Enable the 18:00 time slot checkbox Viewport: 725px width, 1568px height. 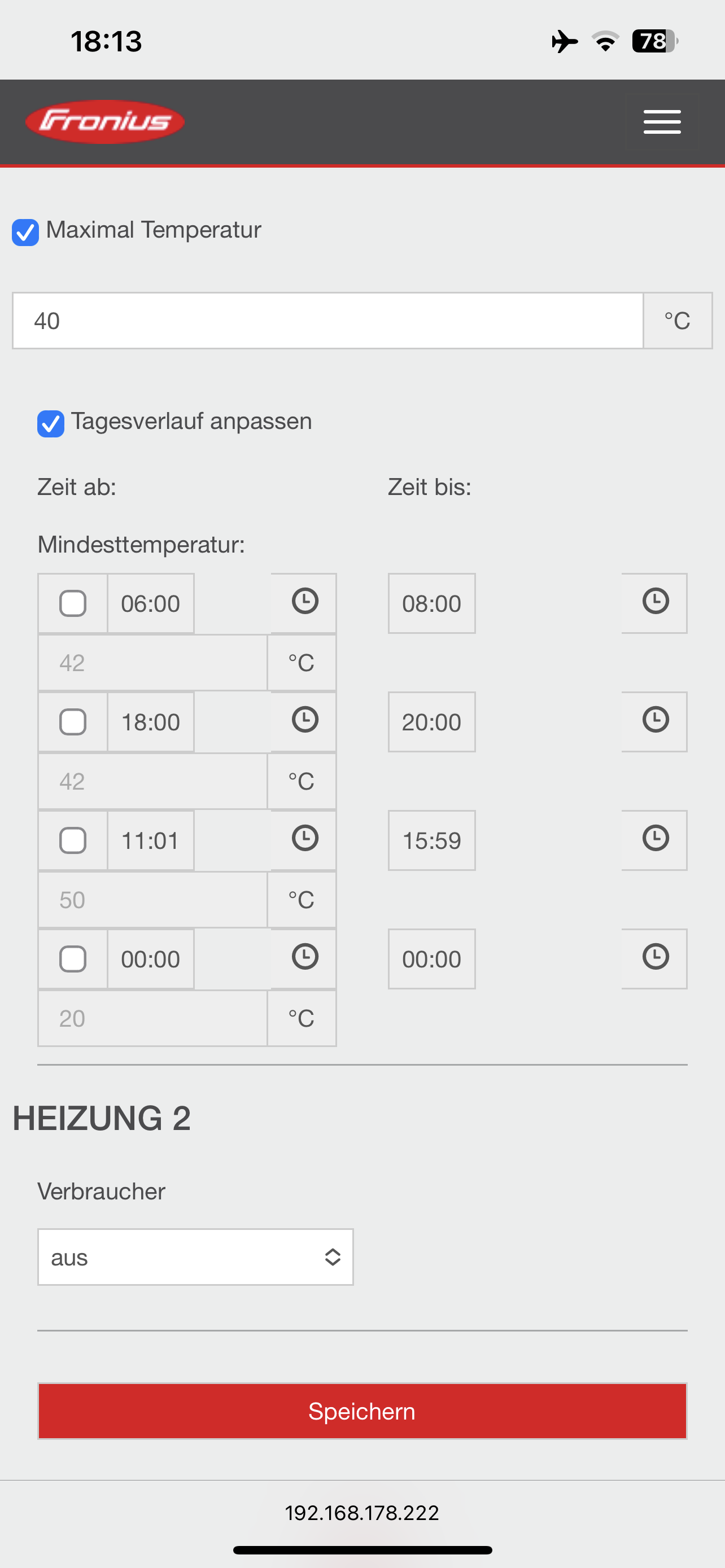point(72,722)
